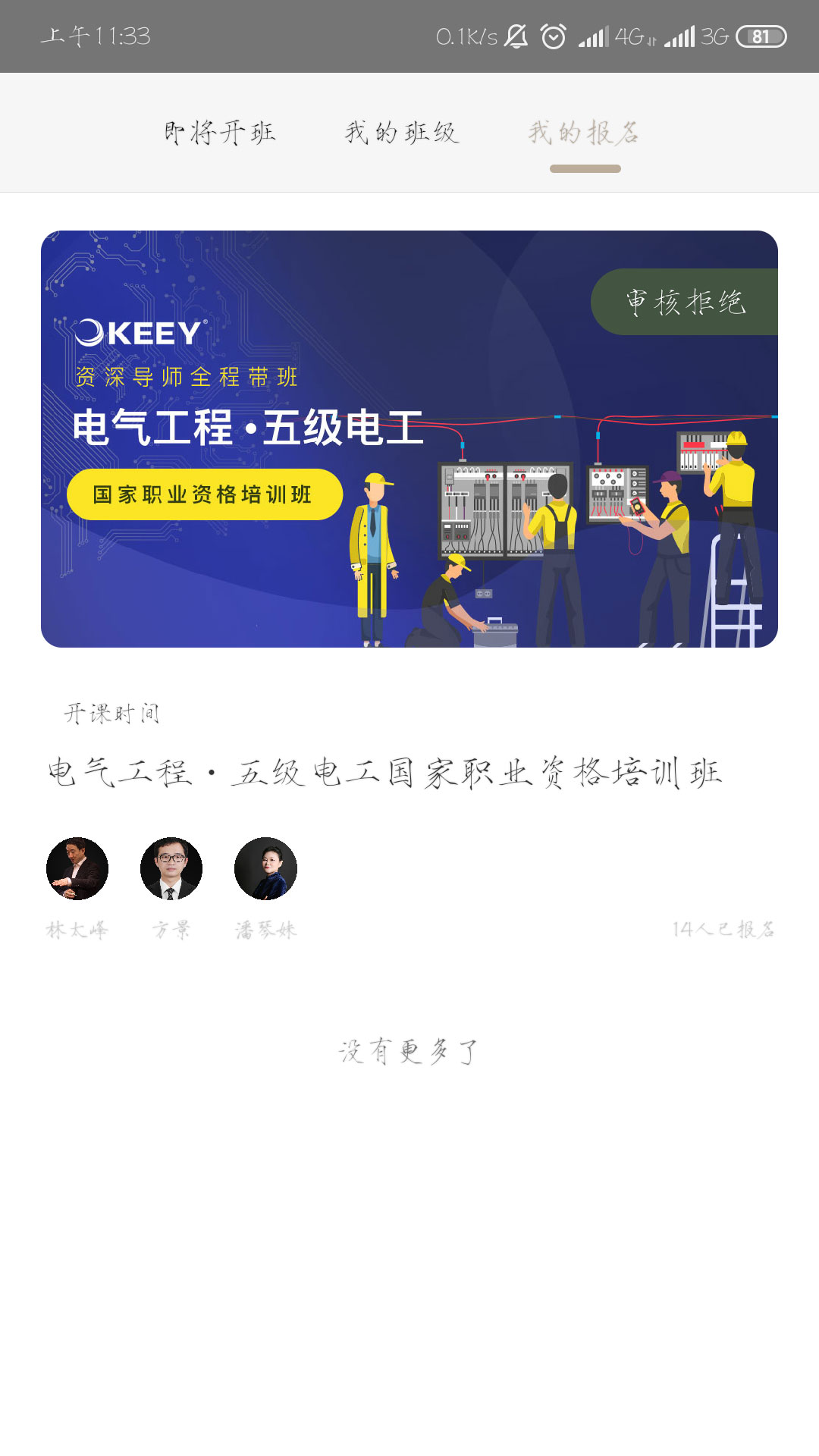The width and height of the screenshot is (819, 1456).
Task: Open teacher 潘琴姝's avatar photo
Action: tap(266, 869)
